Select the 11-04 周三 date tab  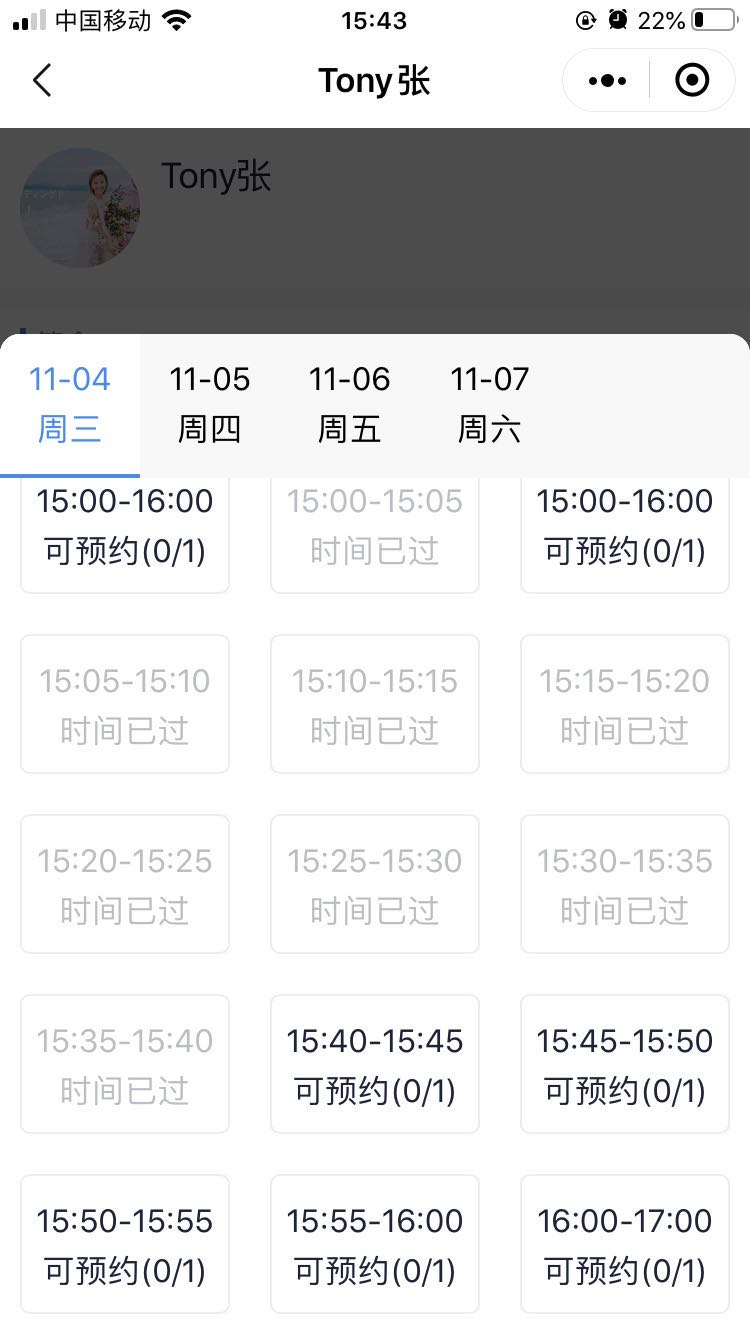point(70,405)
